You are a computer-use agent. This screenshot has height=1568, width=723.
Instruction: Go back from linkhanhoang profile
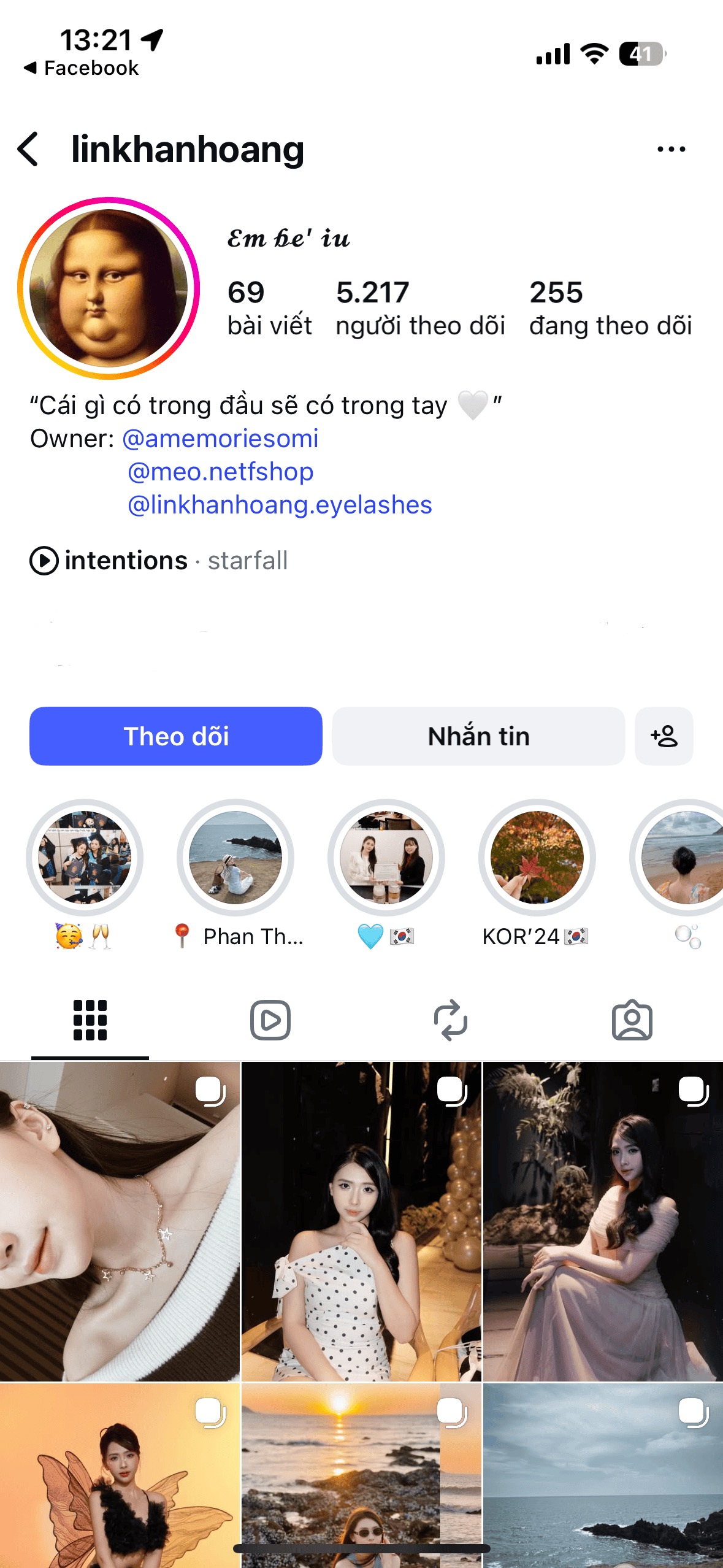point(29,149)
